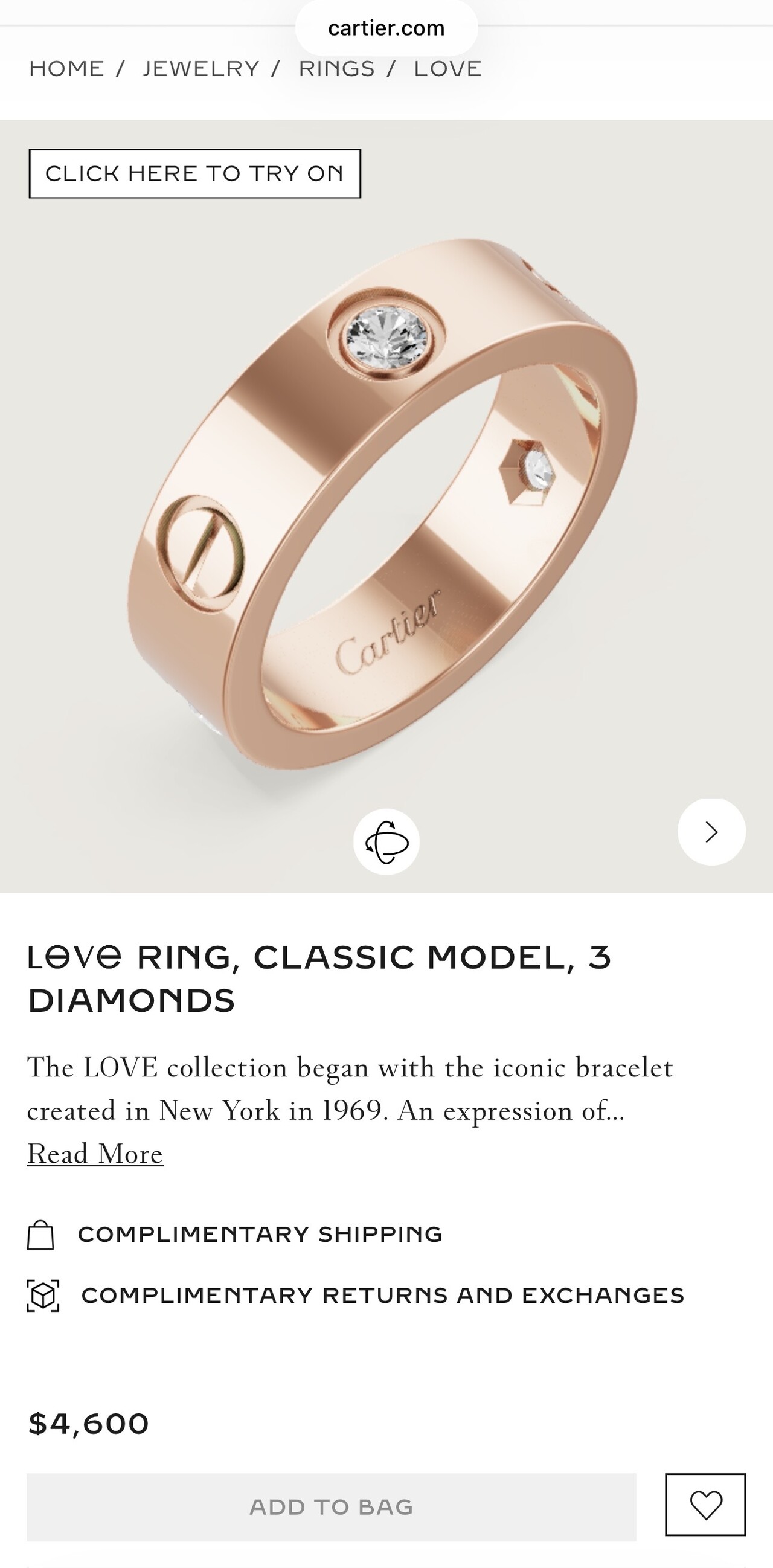Open the 360-degree rotate view
This screenshot has height=1568, width=773.
click(x=386, y=842)
